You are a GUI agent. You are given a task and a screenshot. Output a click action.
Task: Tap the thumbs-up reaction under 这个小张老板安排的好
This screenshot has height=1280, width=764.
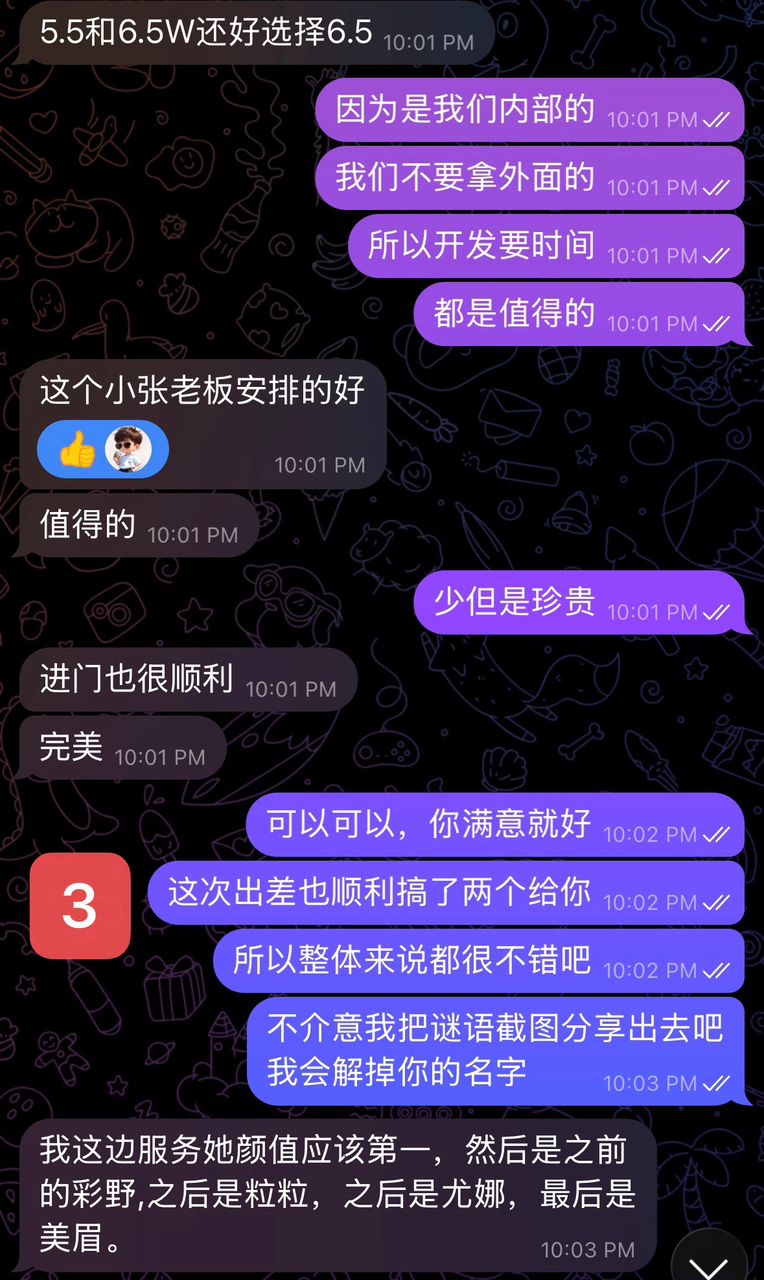pyautogui.click(x=101, y=450)
